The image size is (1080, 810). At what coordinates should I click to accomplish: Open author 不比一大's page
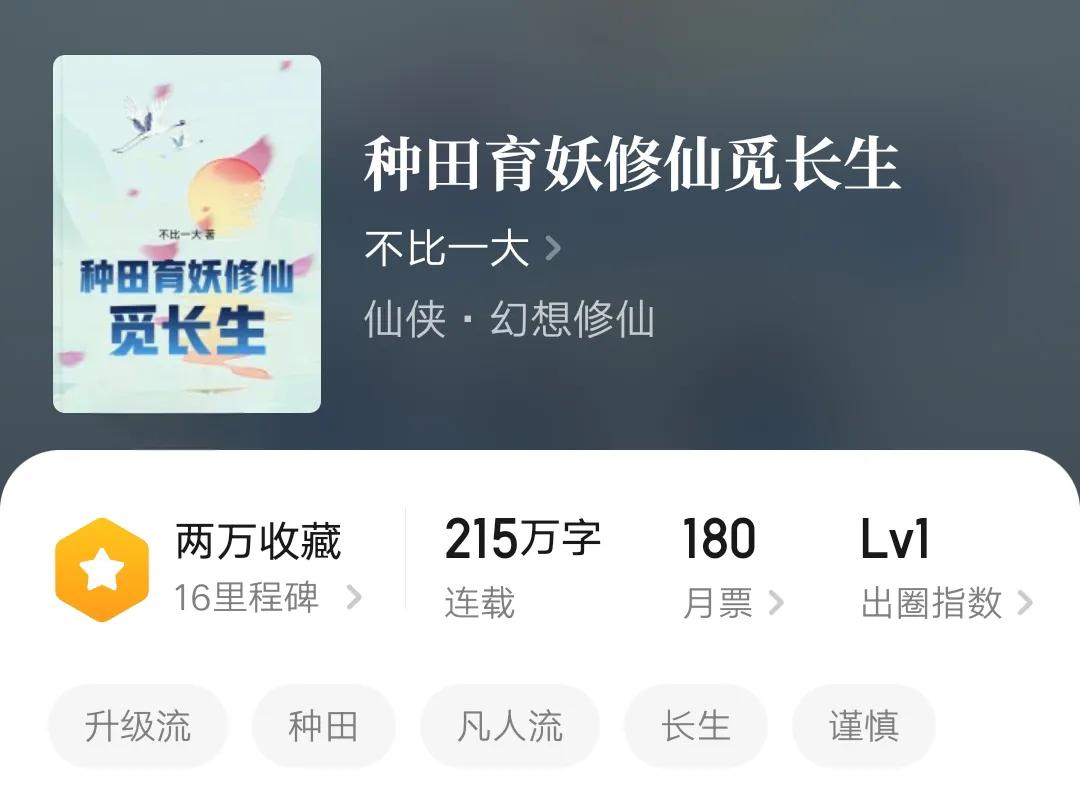(x=462, y=249)
